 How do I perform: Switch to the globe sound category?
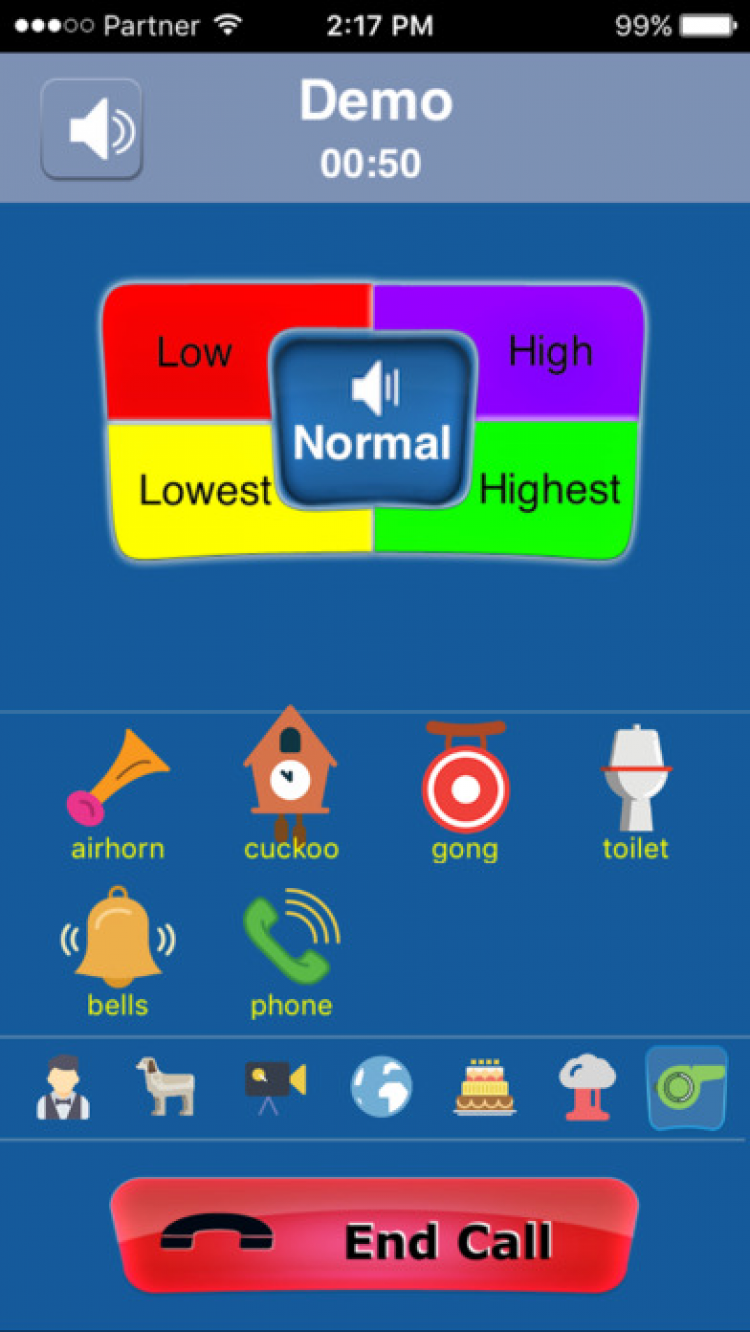coord(381,1087)
